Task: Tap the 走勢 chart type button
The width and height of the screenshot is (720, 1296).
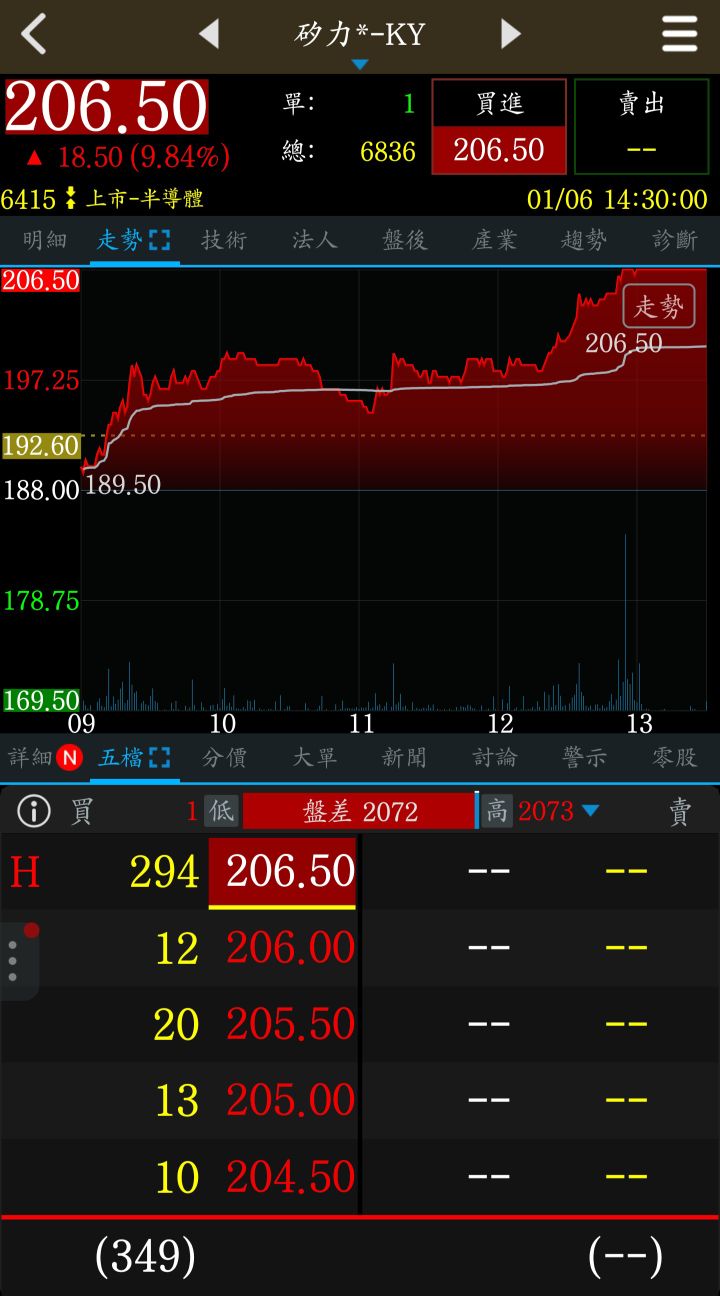Action: pyautogui.click(x=658, y=307)
